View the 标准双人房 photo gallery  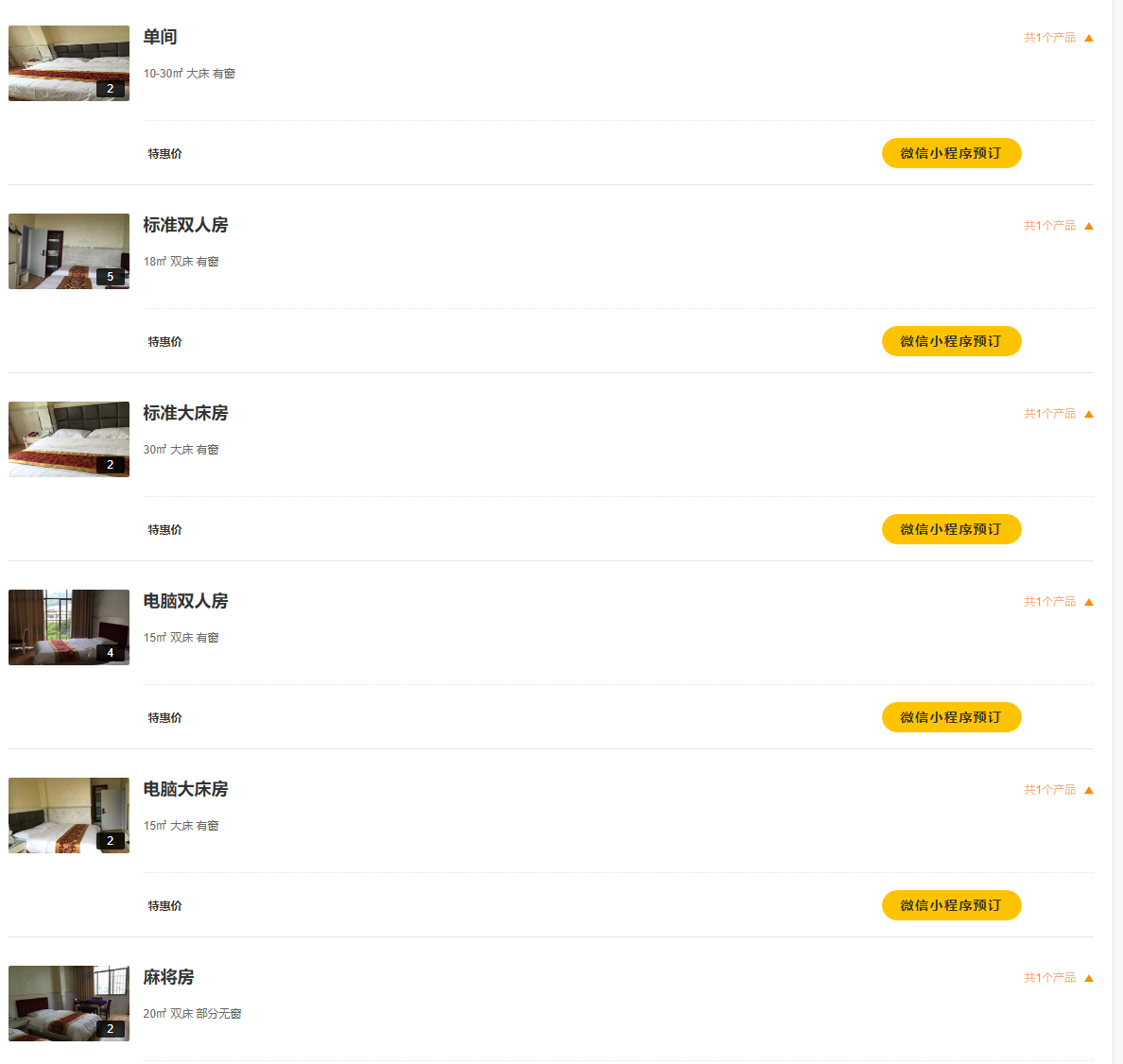(x=69, y=251)
